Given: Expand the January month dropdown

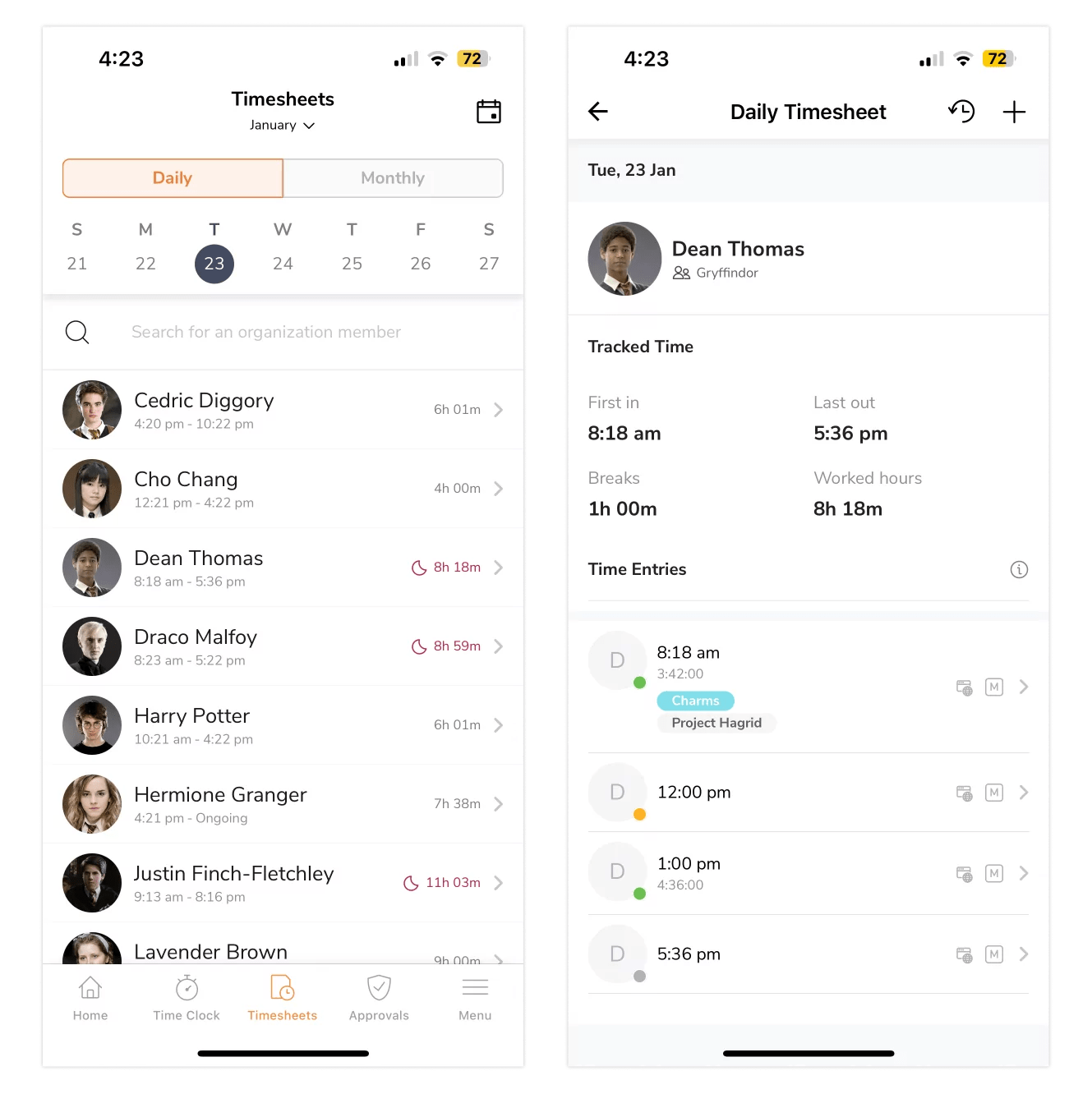Looking at the screenshot, I should point(282,126).
